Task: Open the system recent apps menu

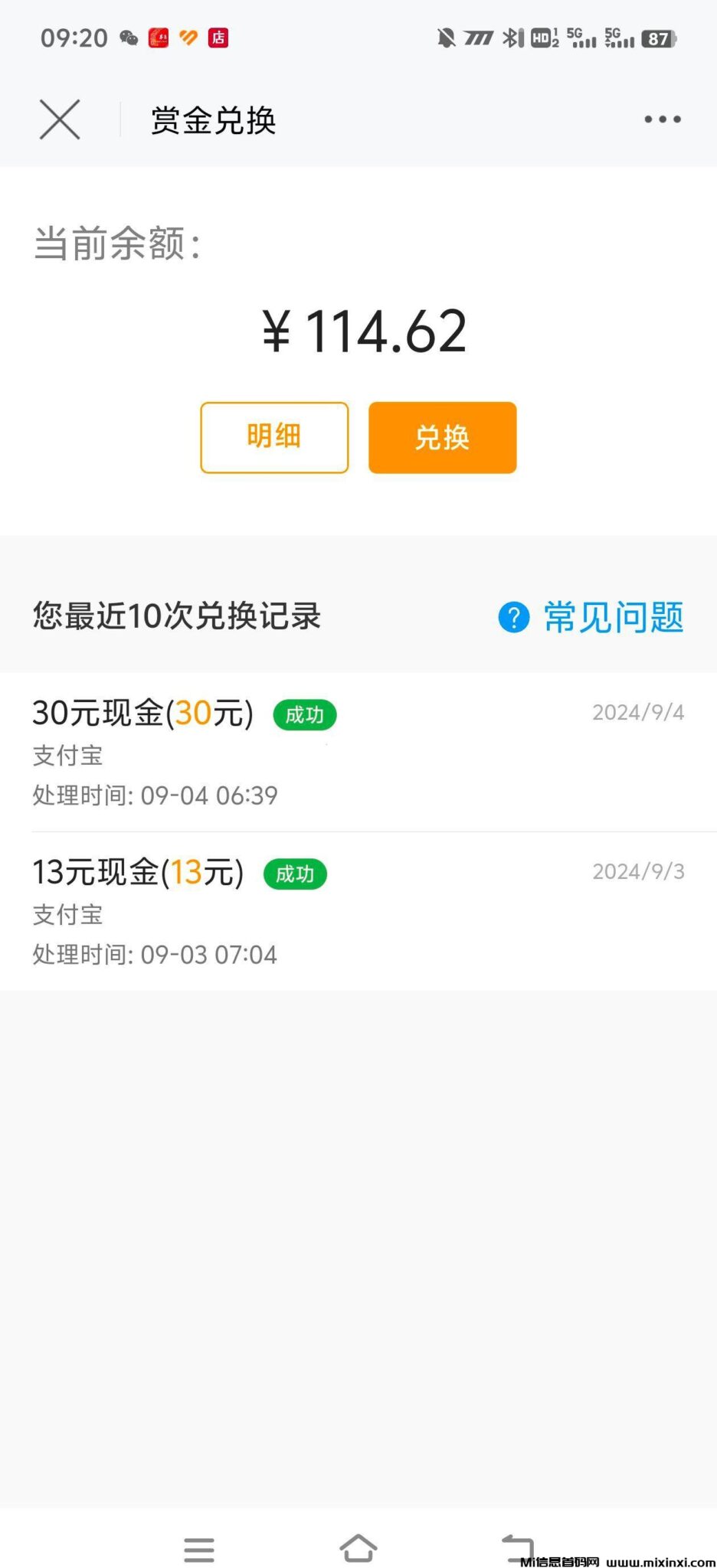Action: coord(199,1549)
